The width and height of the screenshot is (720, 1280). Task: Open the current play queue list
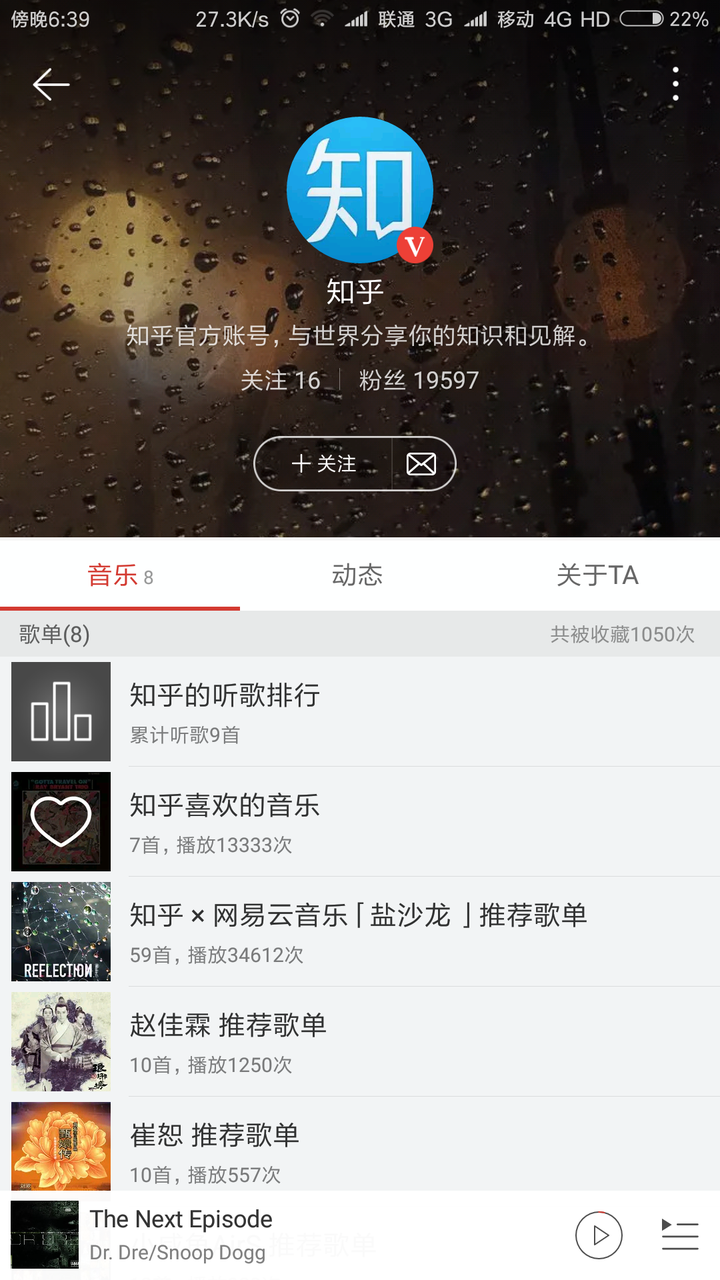(x=680, y=1235)
